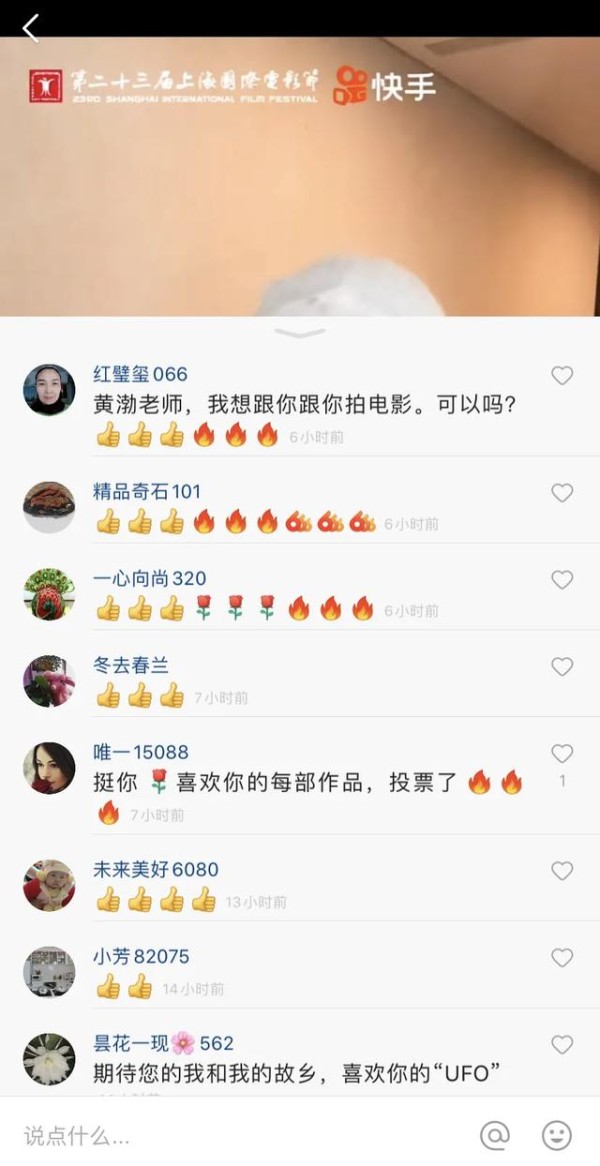Open username 冬去春兰's profile

131,665
